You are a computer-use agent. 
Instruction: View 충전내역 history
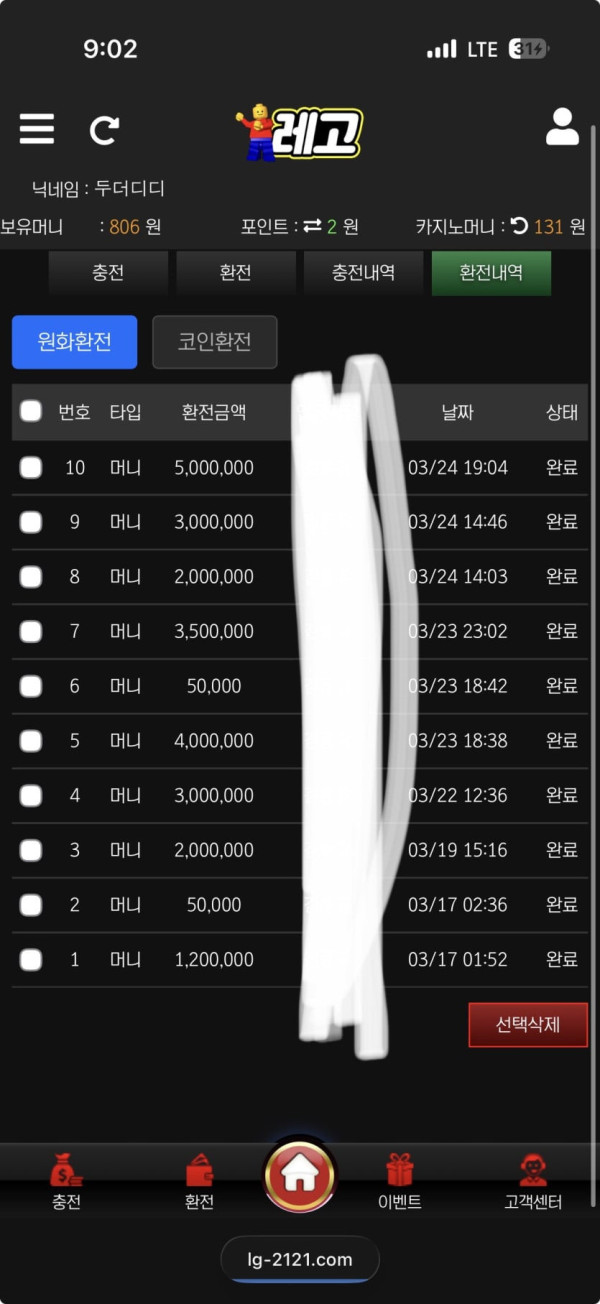(x=363, y=273)
